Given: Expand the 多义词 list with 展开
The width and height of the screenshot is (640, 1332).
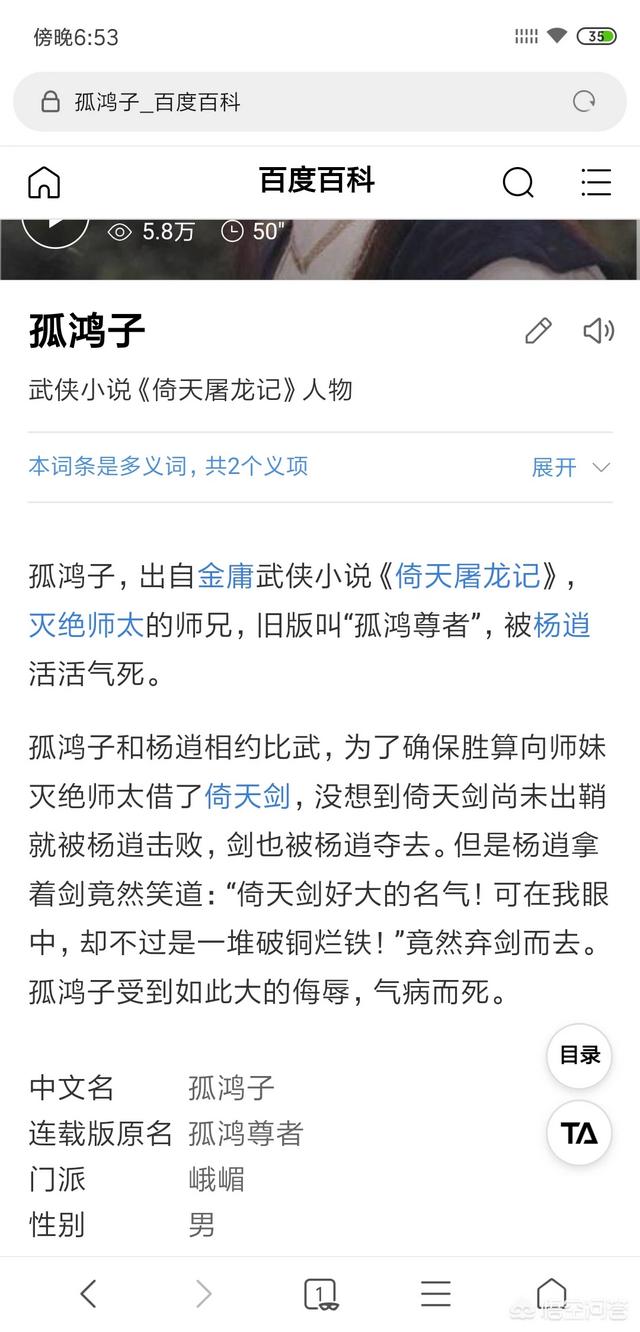Looking at the screenshot, I should (570, 467).
